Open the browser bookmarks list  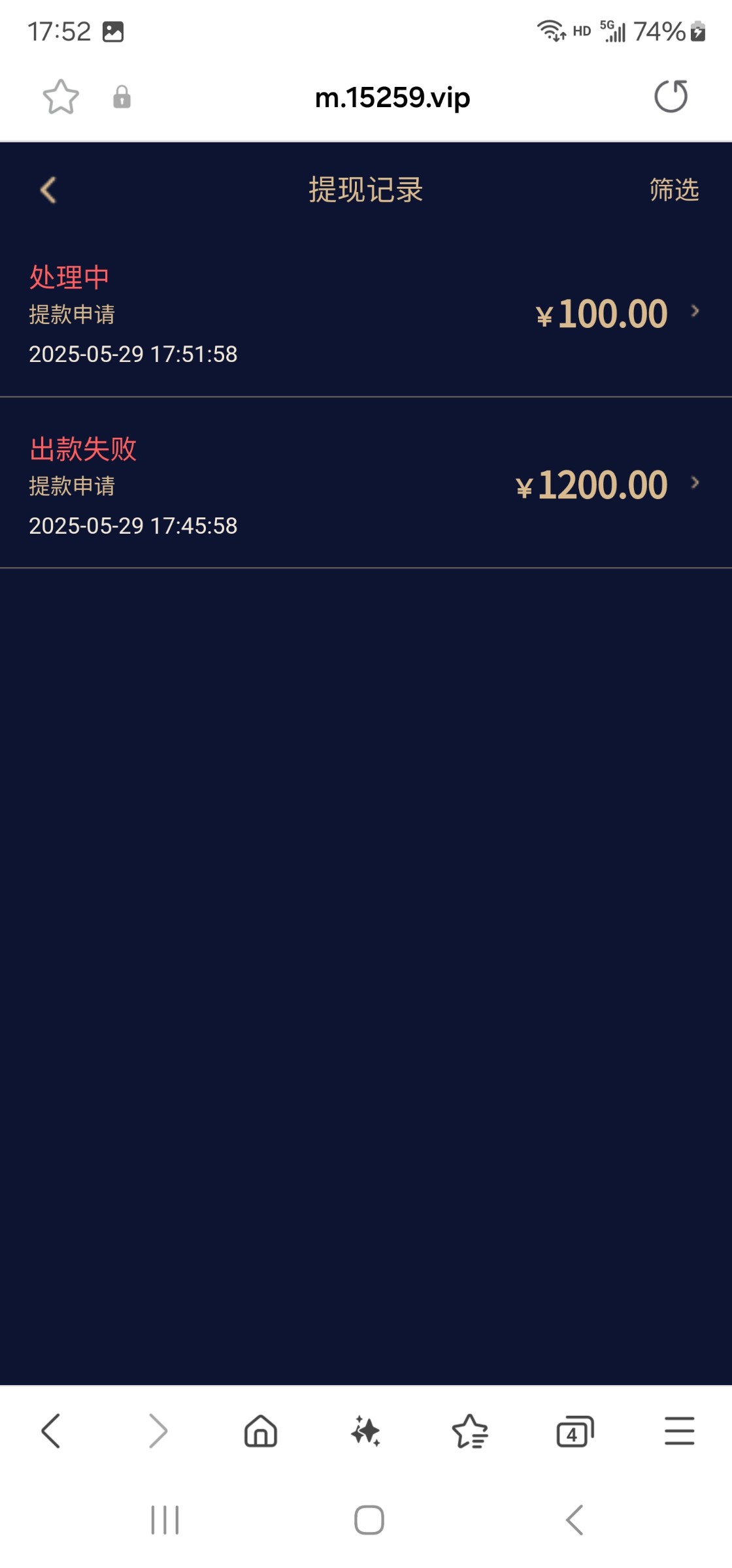pyautogui.click(x=470, y=1431)
